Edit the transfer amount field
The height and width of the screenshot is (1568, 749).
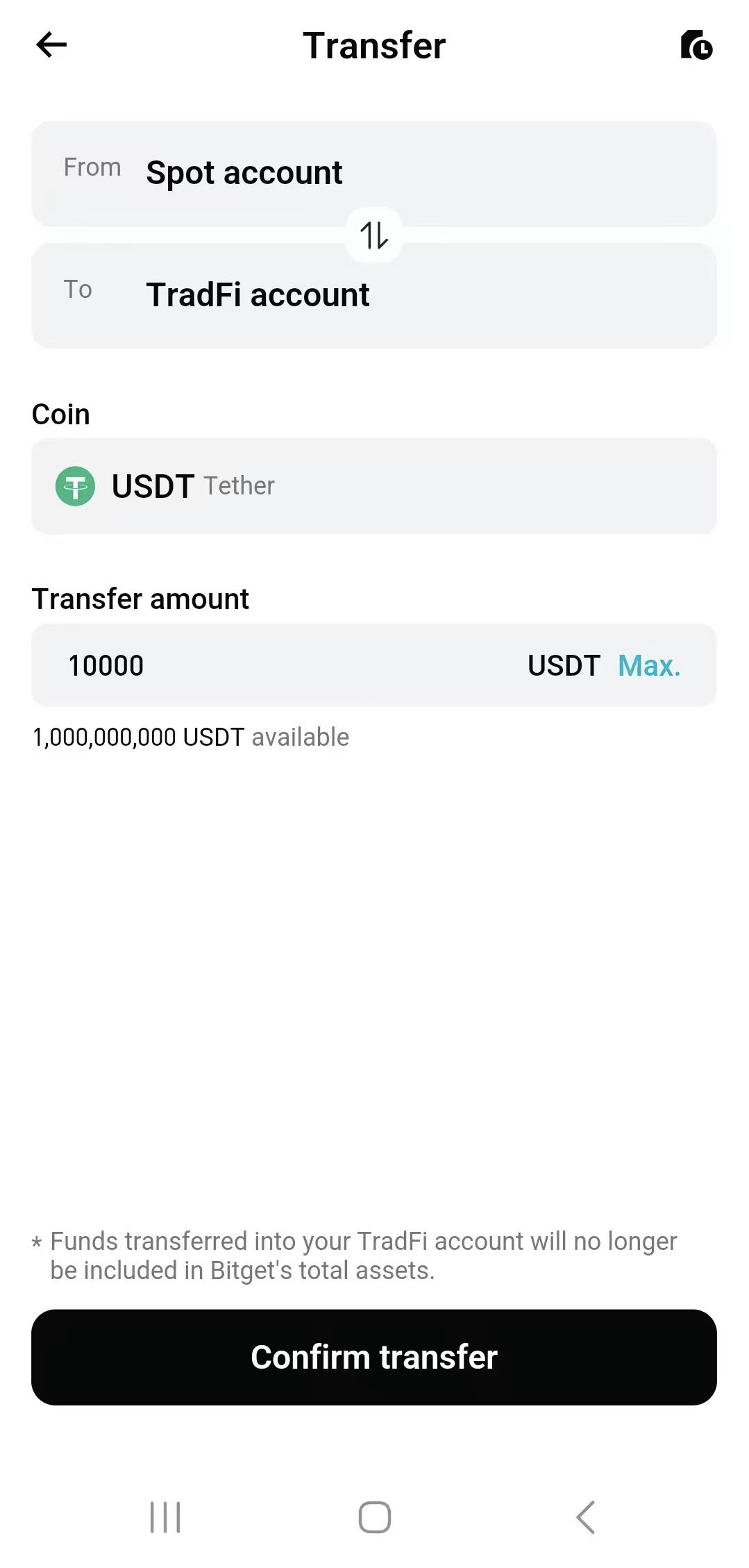278,665
